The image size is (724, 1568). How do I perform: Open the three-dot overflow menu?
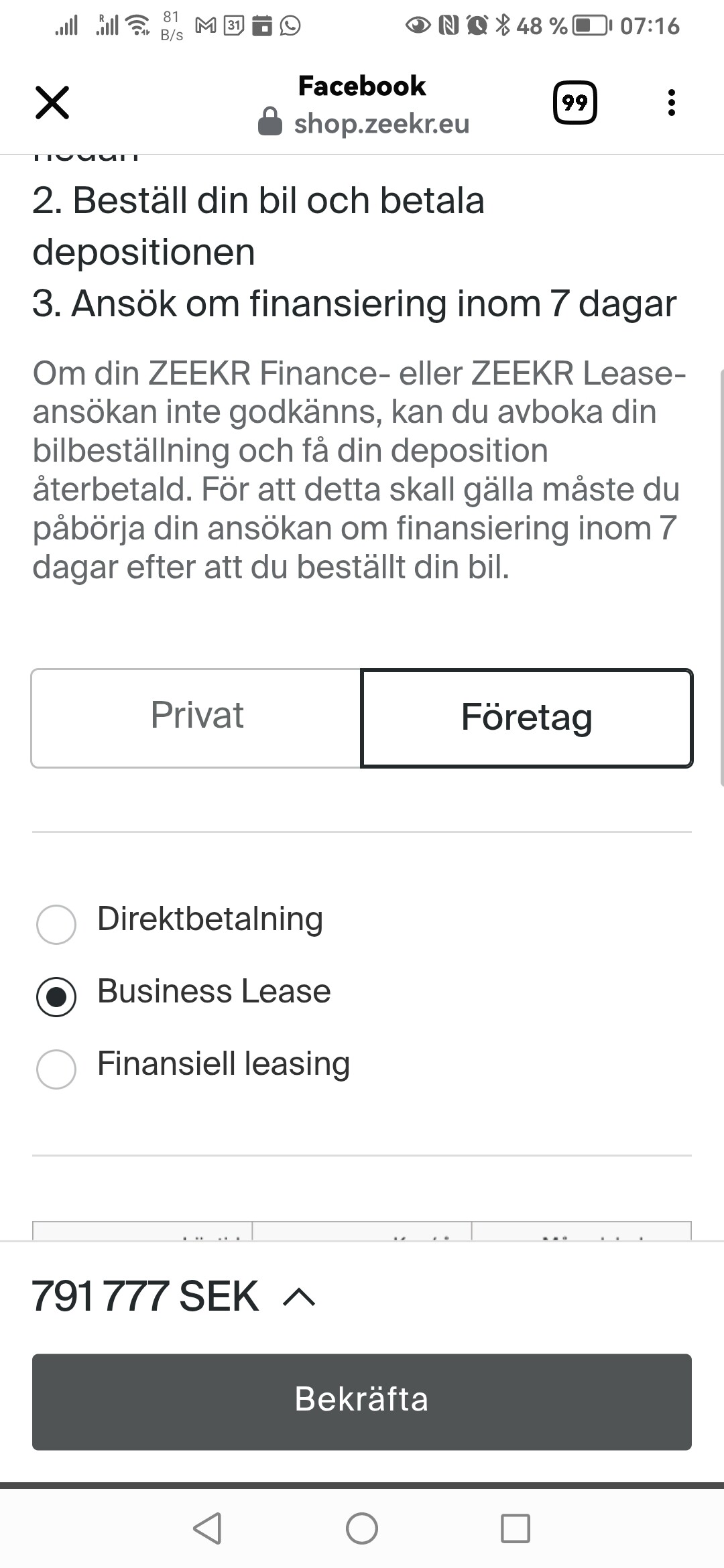pyautogui.click(x=671, y=103)
